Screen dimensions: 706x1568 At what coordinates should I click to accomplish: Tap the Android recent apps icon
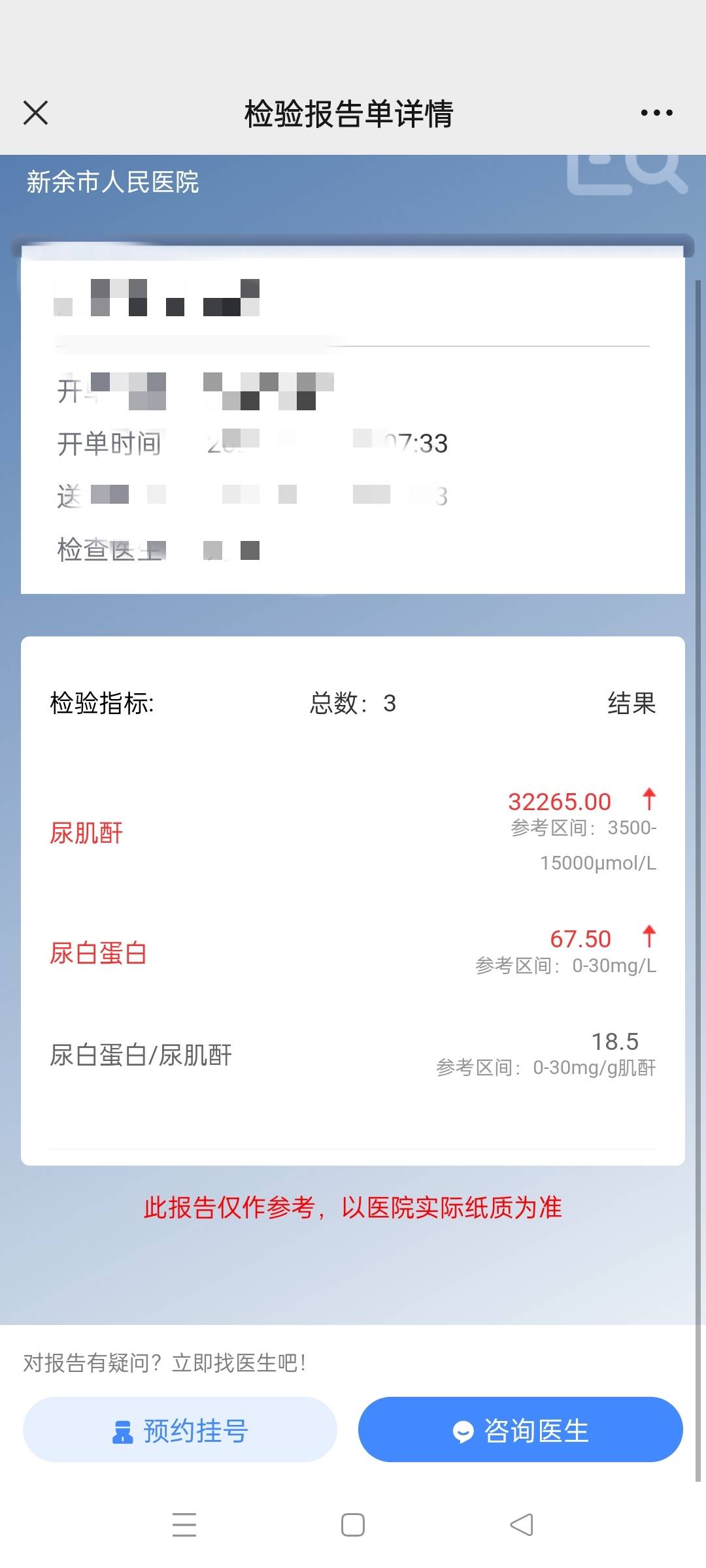185,1524
